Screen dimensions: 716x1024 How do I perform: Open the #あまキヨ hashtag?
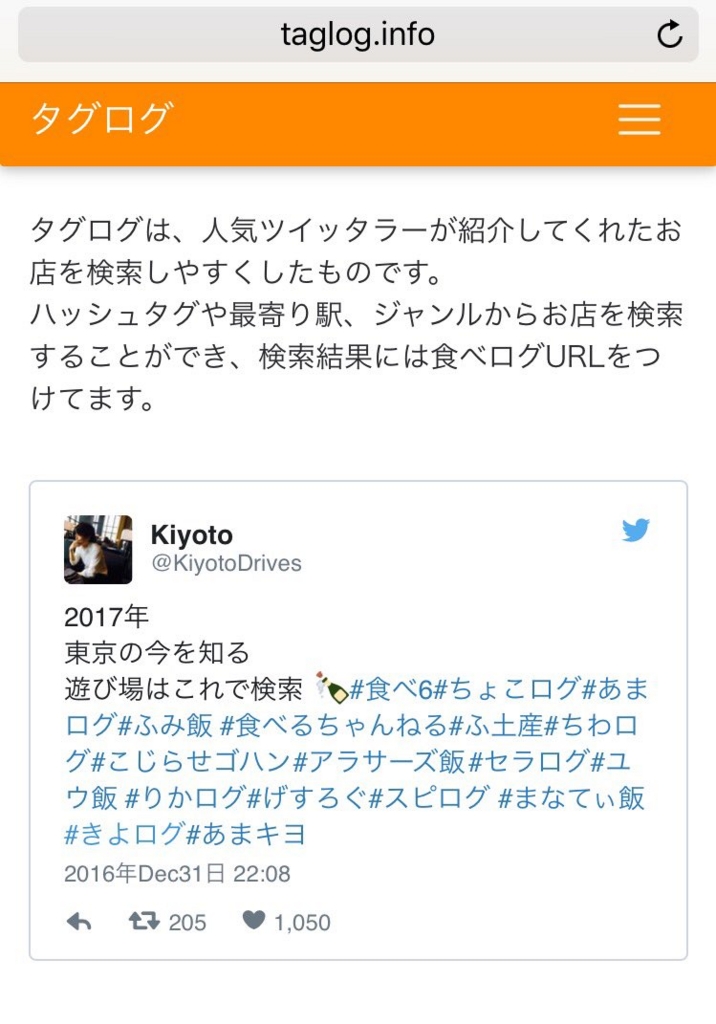(246, 835)
